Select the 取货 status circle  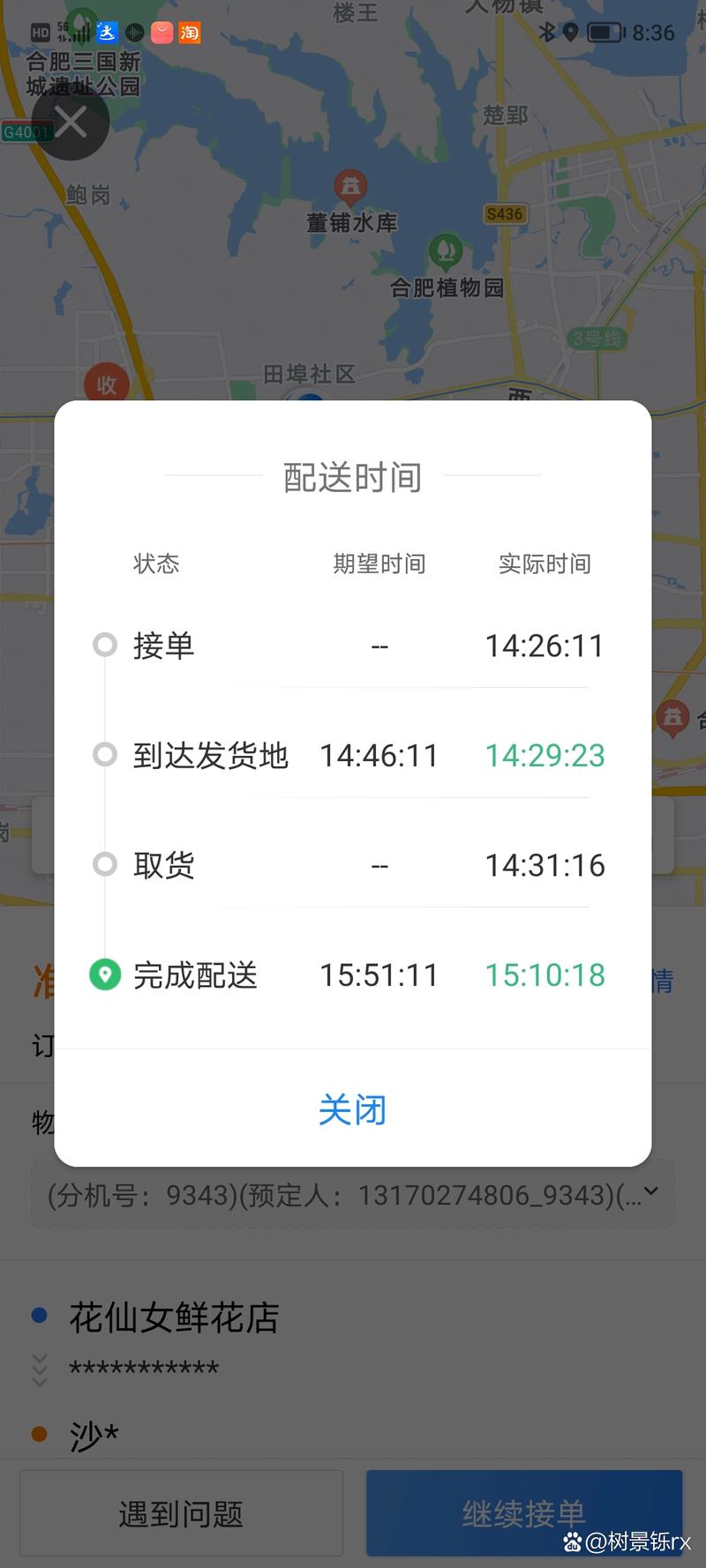click(105, 865)
